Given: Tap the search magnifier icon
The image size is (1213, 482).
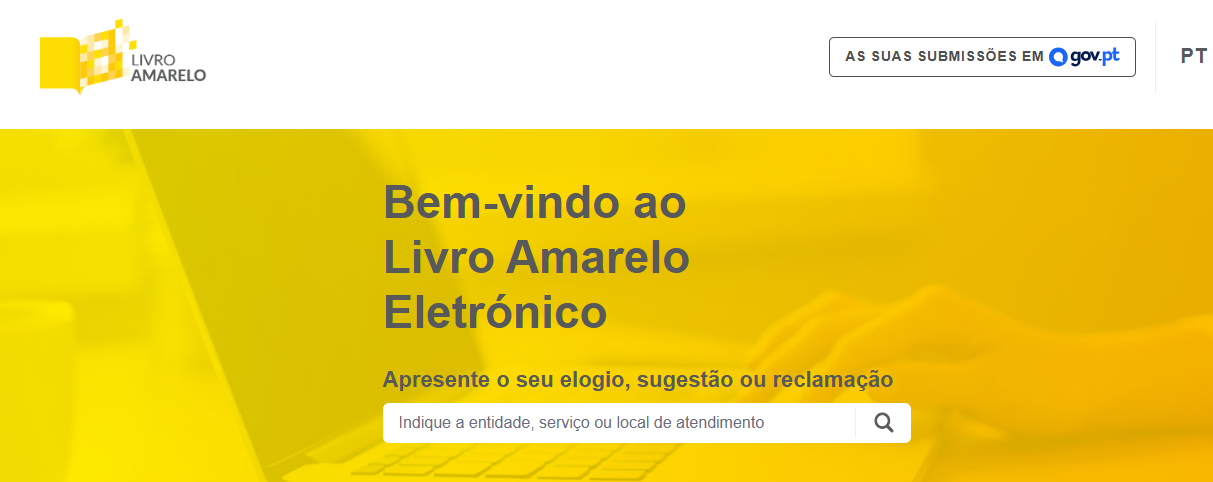Looking at the screenshot, I should (883, 423).
